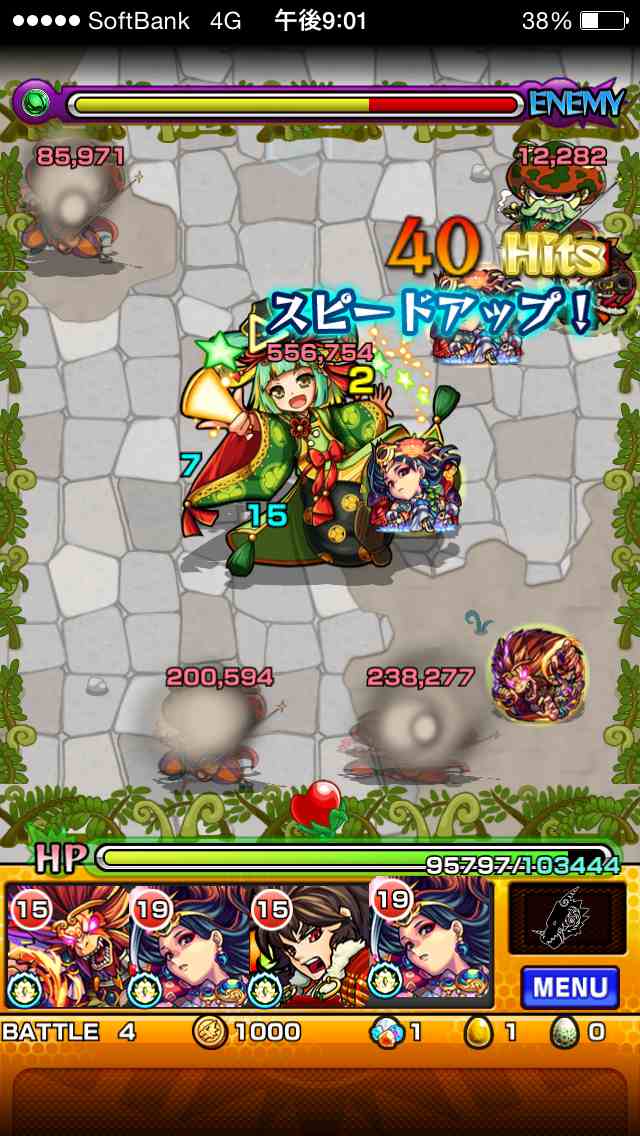Viewport: 640px width, 1136px height.
Task: Select the third party monster, the shouting dark-haired one
Action: point(310,946)
